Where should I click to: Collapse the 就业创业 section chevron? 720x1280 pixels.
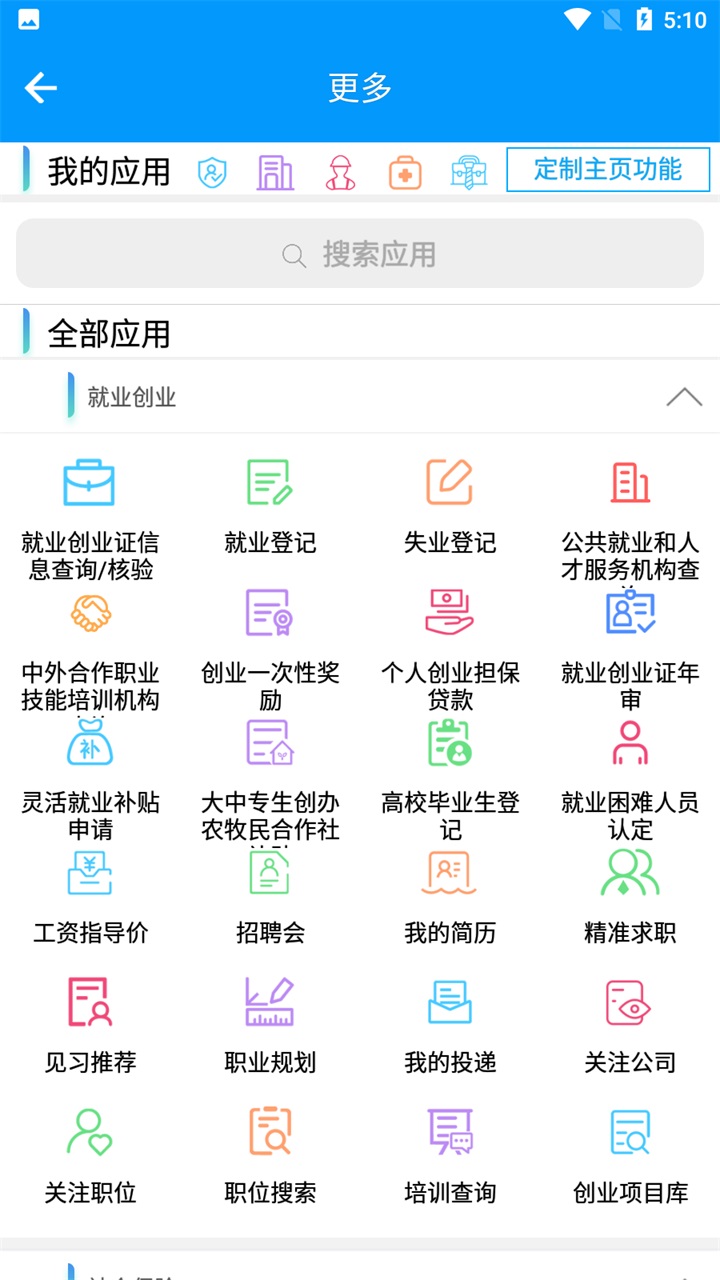pos(685,397)
